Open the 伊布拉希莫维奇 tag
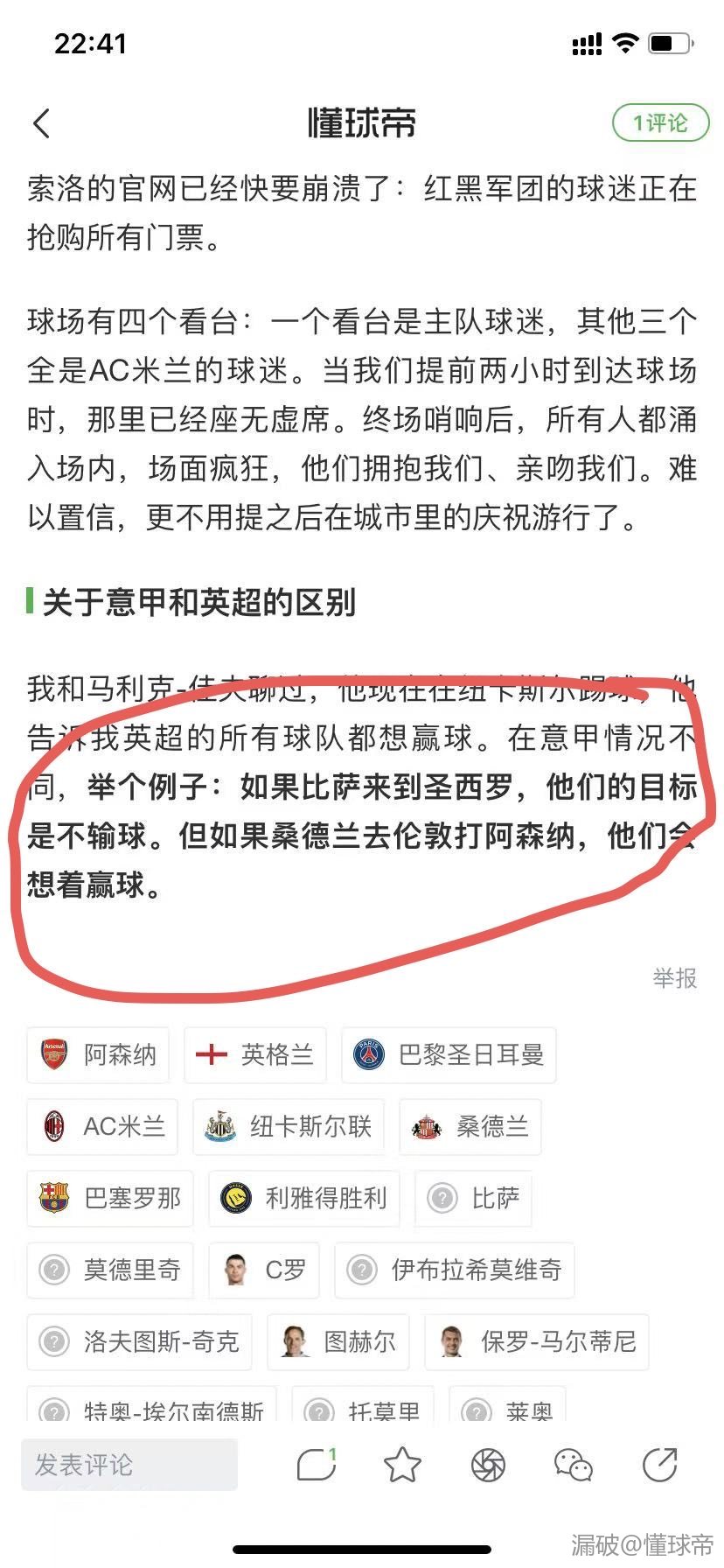 [454, 1270]
